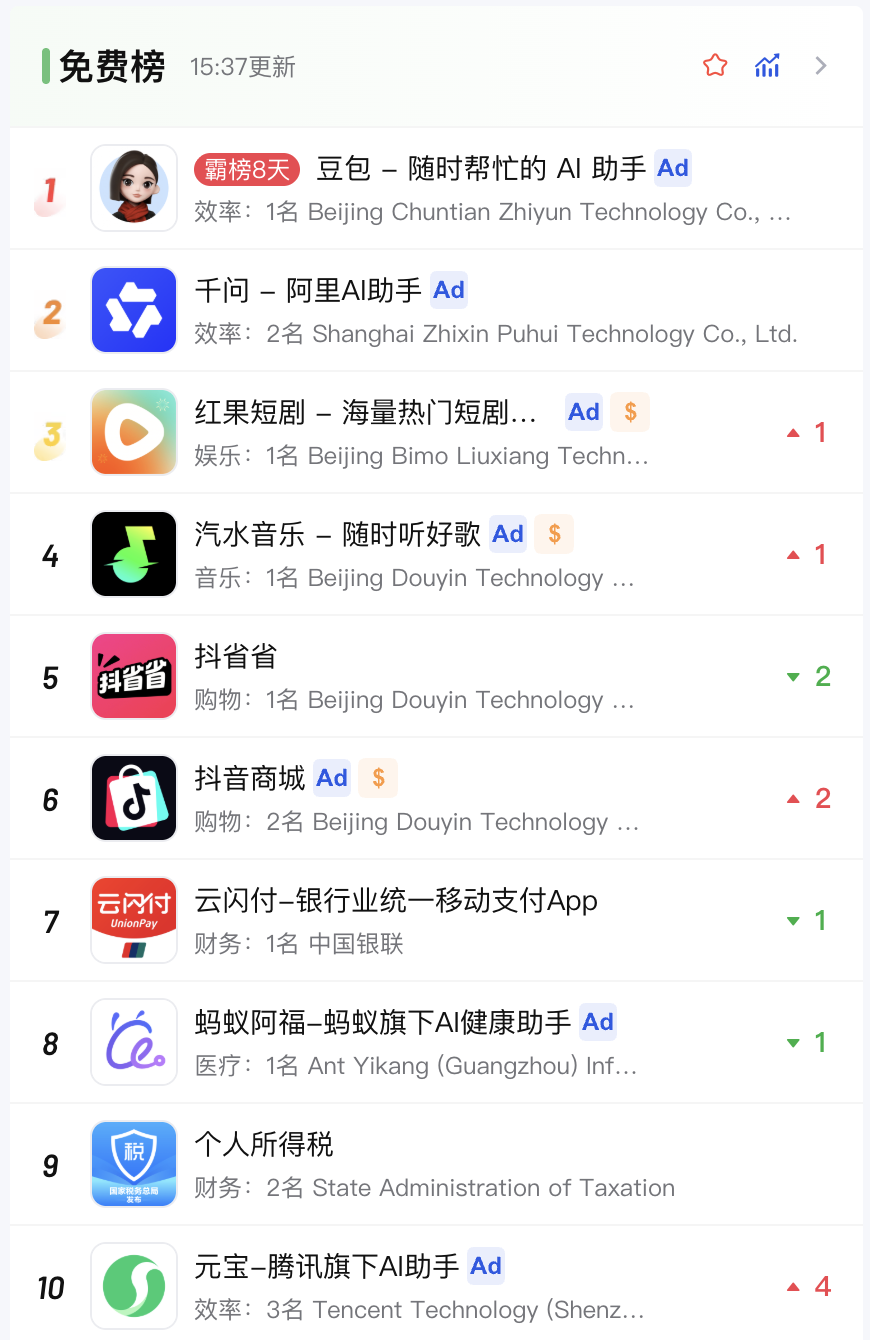Open the trend chart statistics icon
The width and height of the screenshot is (870, 1340).
pyautogui.click(x=767, y=64)
